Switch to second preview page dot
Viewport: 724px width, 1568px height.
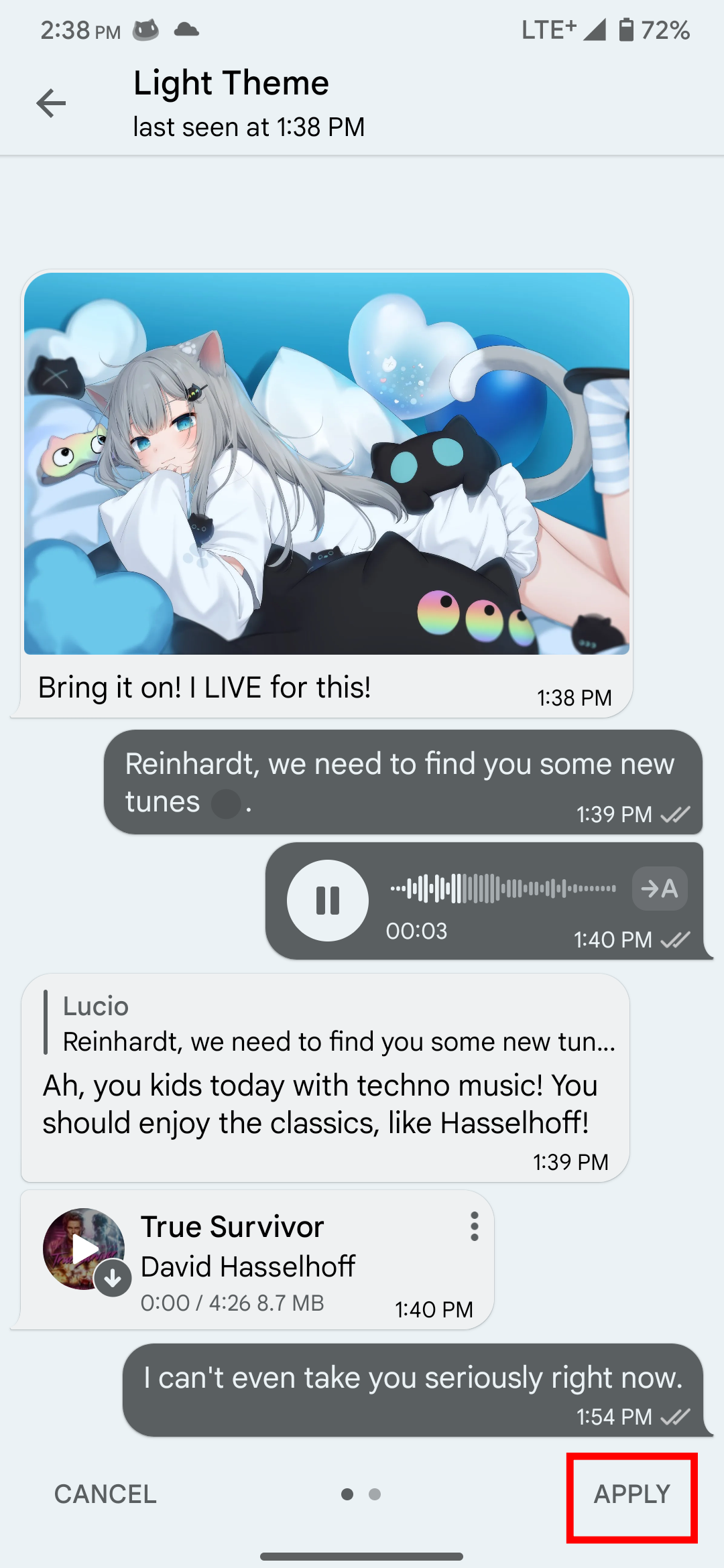coord(375,1494)
